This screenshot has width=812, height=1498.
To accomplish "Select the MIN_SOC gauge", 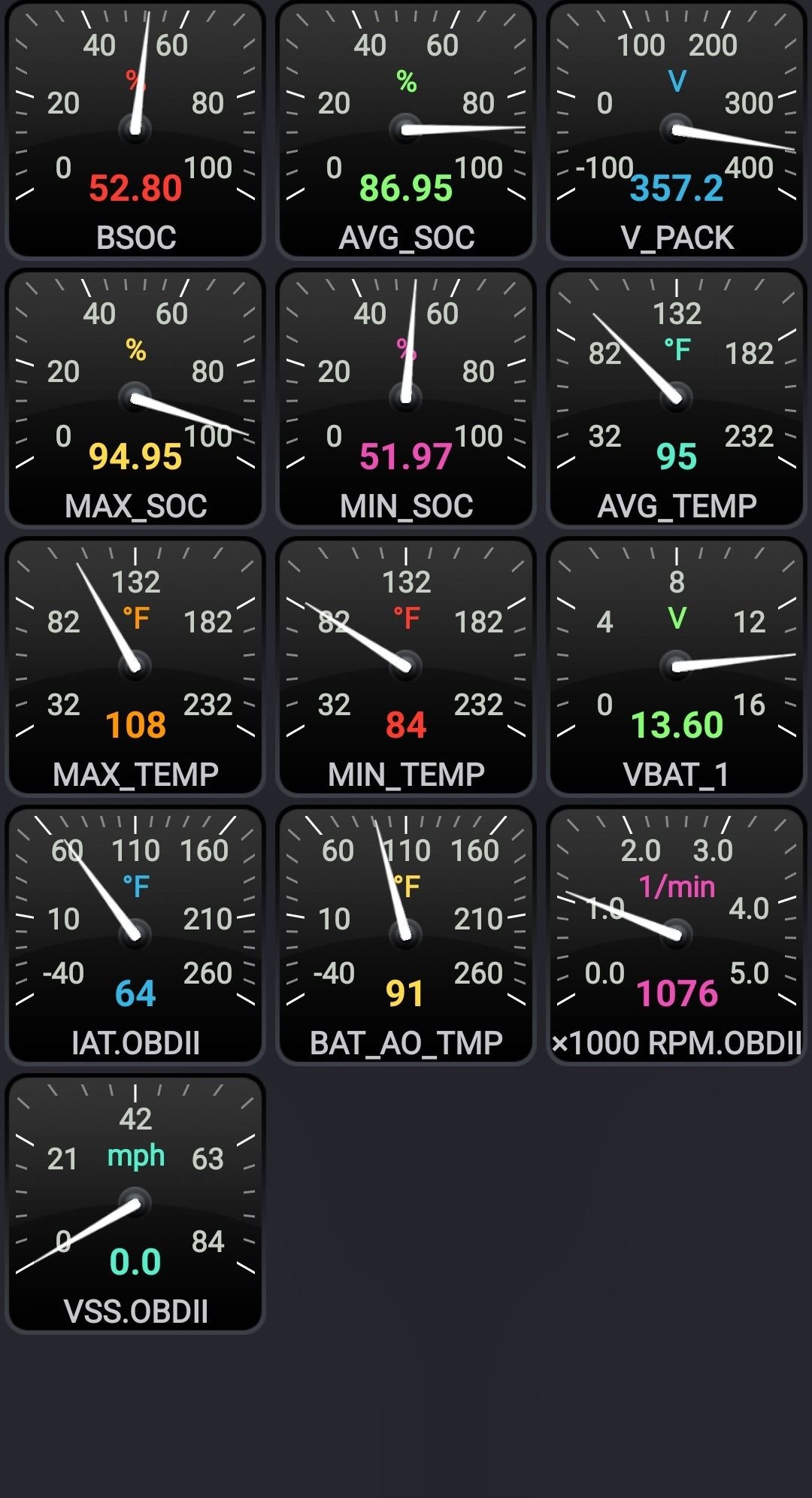I will pyautogui.click(x=406, y=398).
